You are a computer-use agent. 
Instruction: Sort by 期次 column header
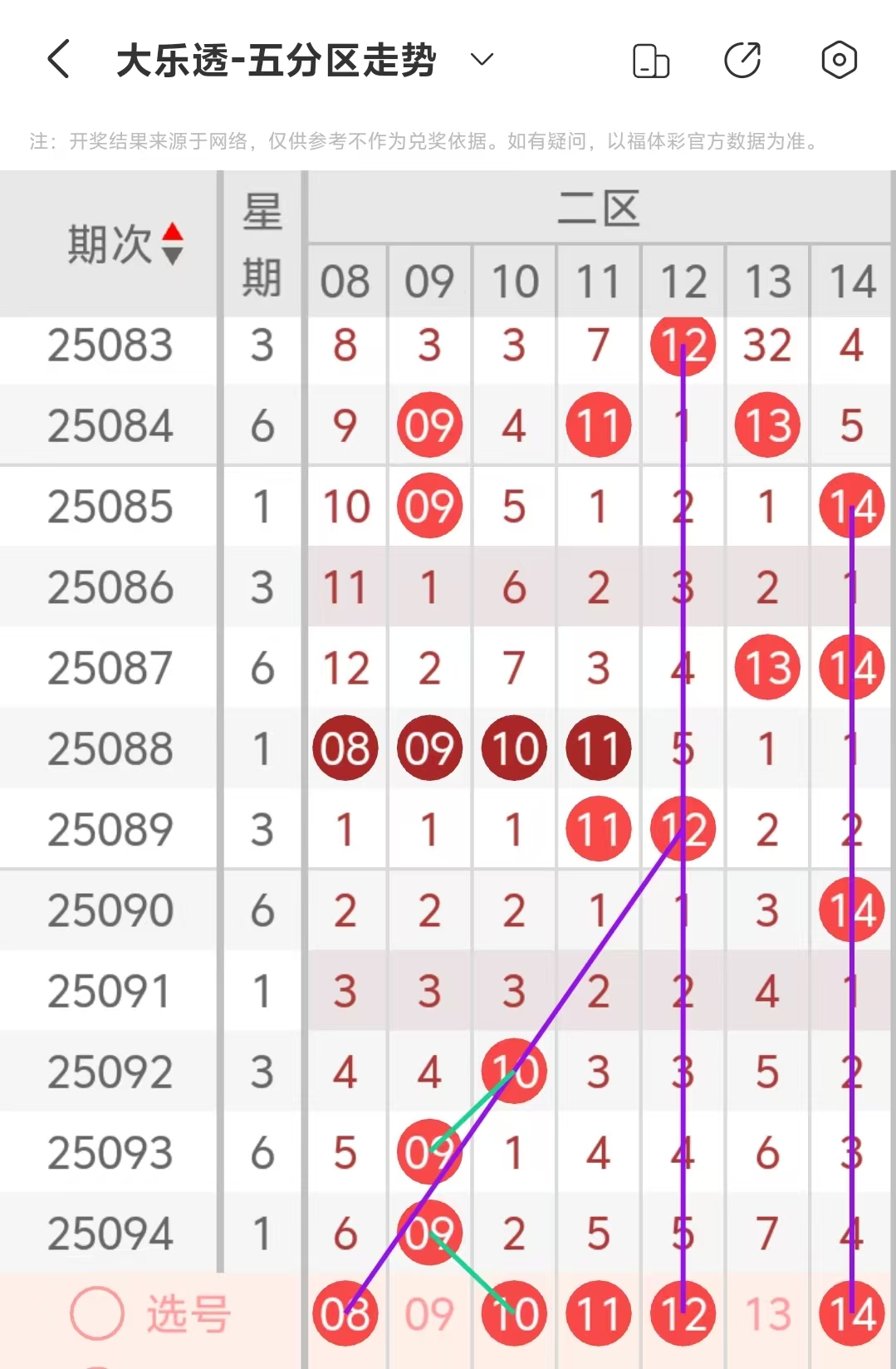click(125, 244)
